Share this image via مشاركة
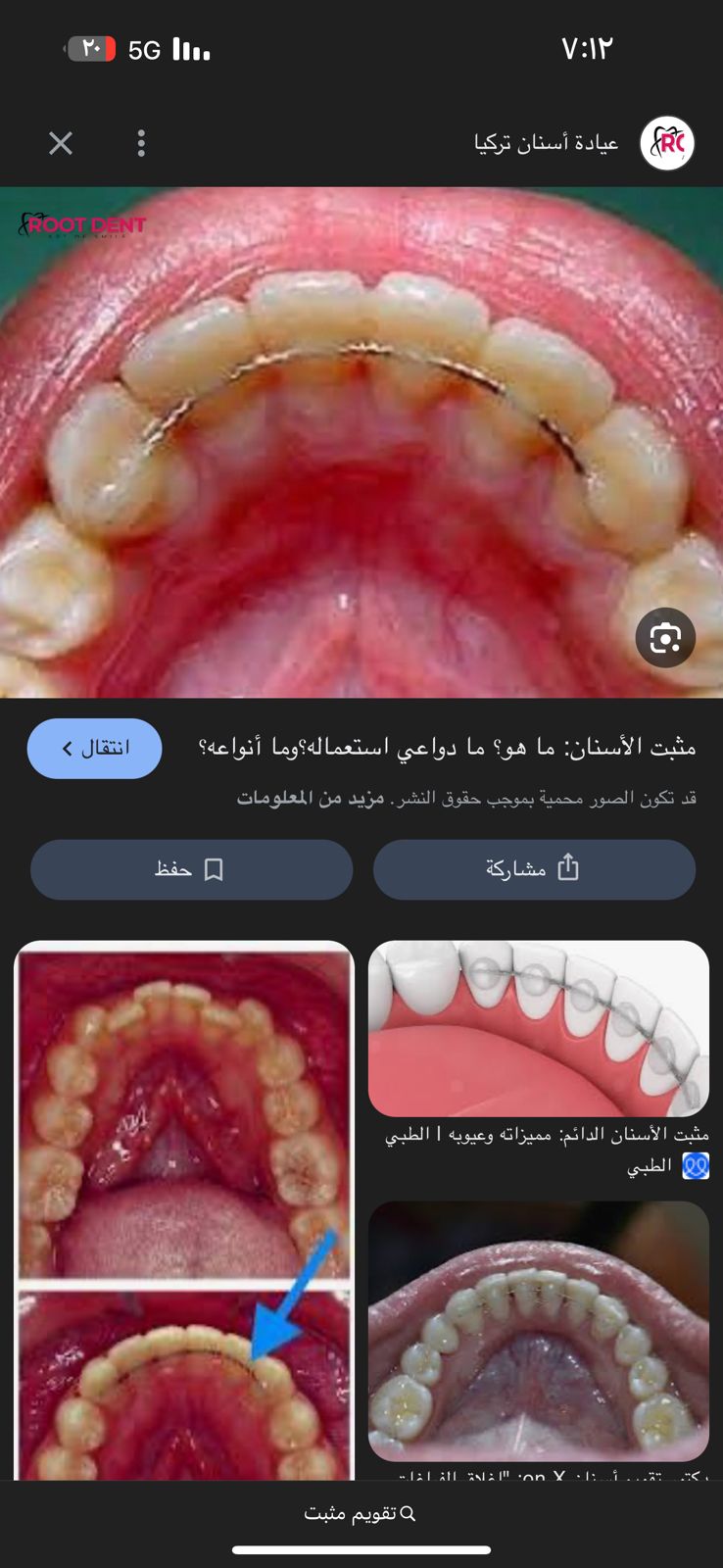This screenshot has height=1568, width=723. coord(534,869)
